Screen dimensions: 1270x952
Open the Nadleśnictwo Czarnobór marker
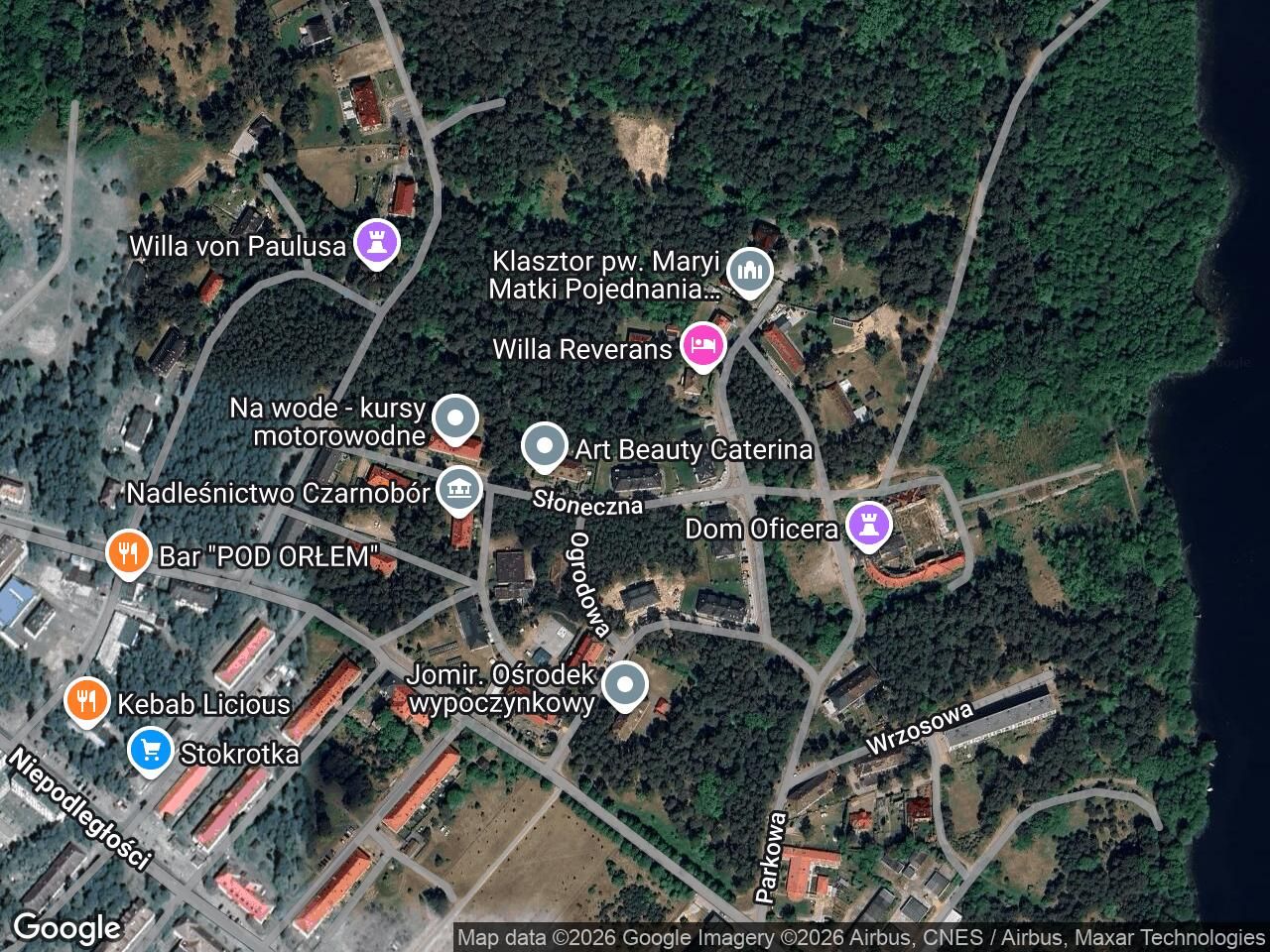[x=459, y=490]
